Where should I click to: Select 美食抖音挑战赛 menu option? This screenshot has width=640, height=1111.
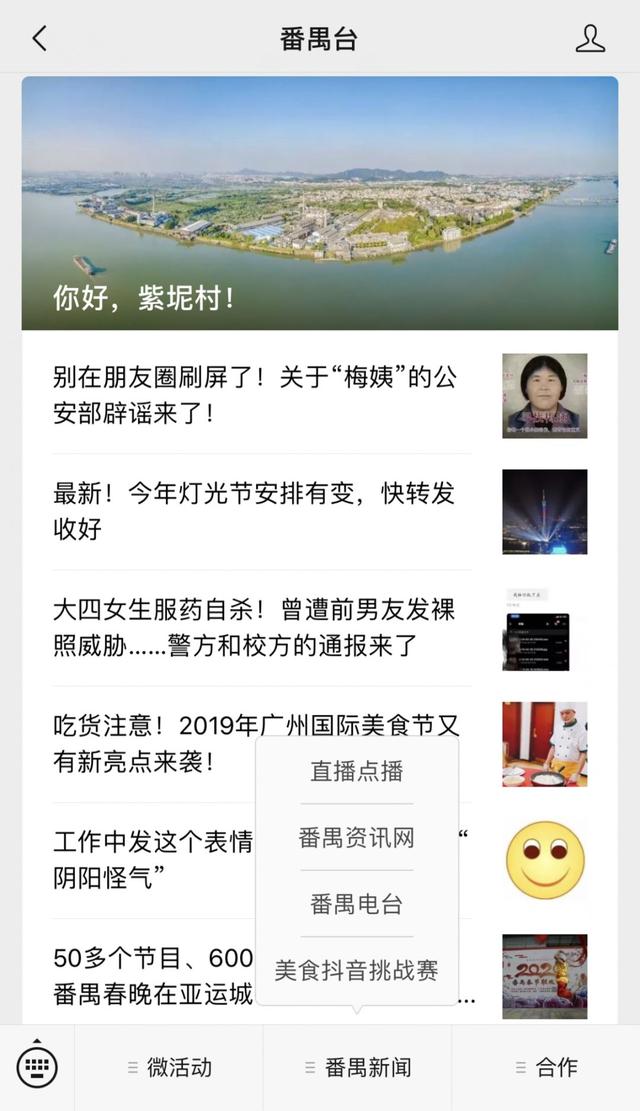tap(357, 970)
